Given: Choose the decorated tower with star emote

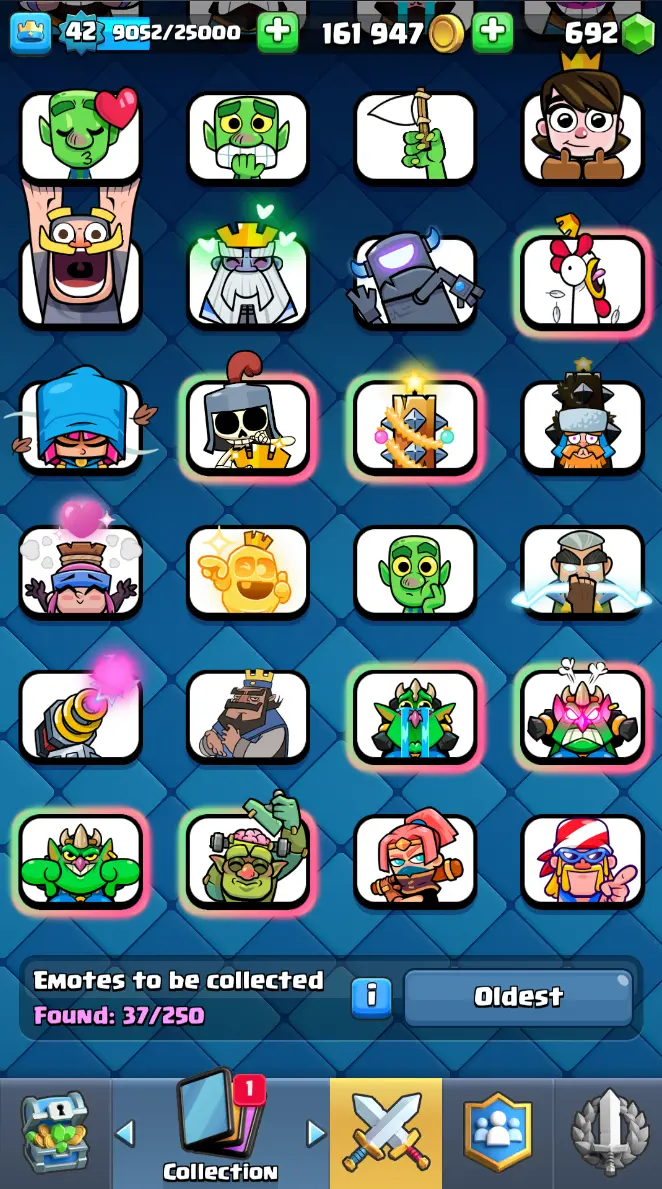Looking at the screenshot, I should [415, 425].
